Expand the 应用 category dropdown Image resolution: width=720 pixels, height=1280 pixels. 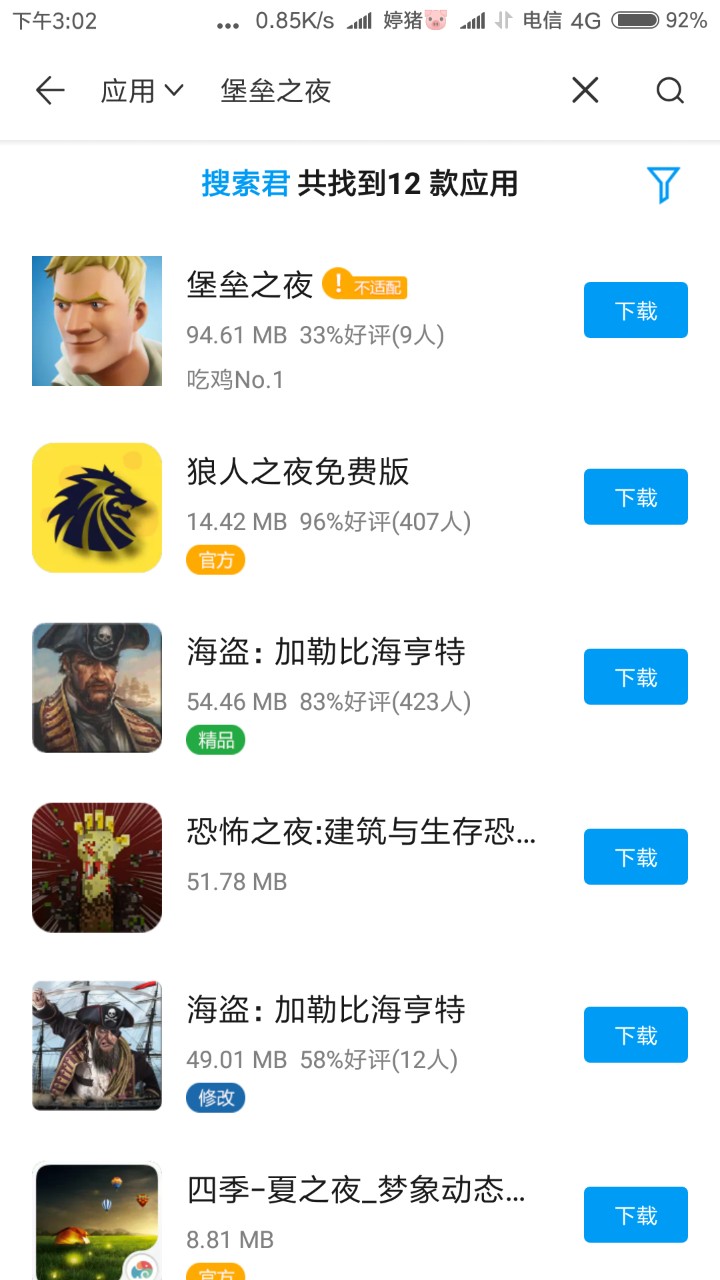coord(142,91)
